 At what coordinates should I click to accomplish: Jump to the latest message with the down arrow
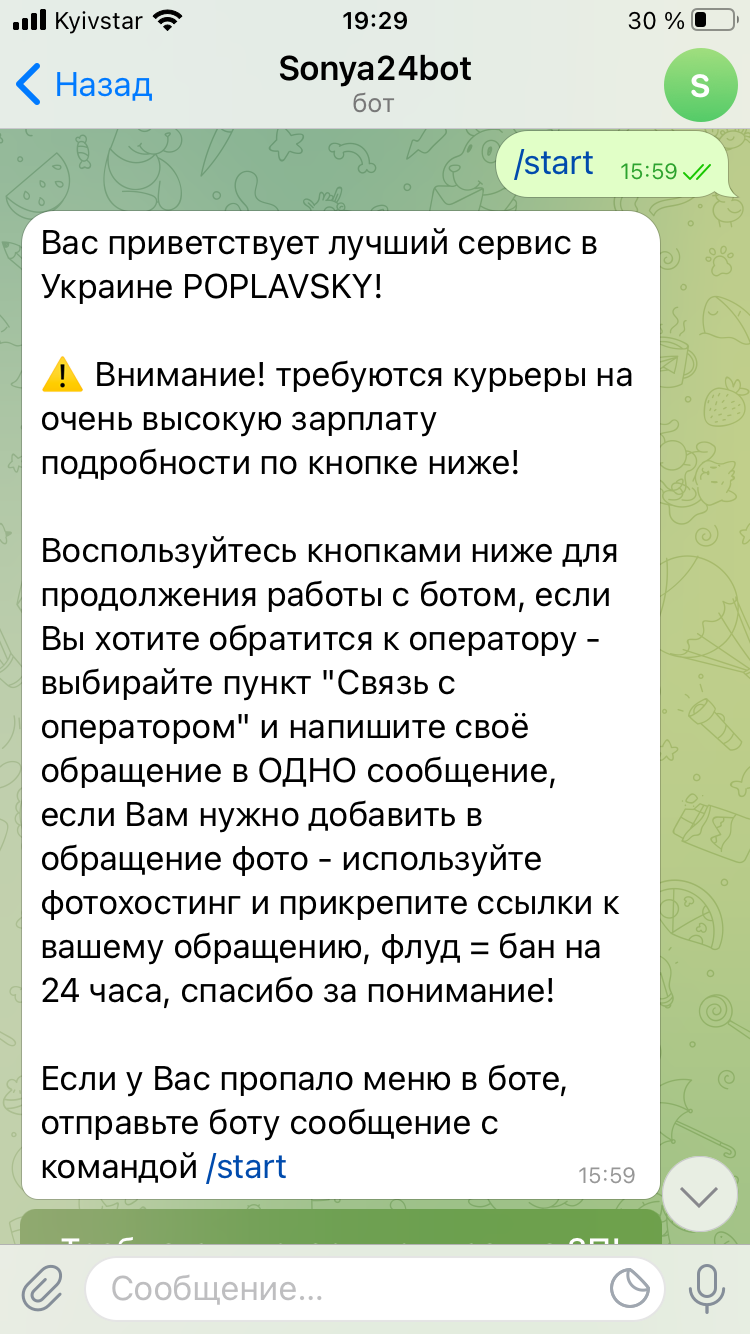[699, 1195]
